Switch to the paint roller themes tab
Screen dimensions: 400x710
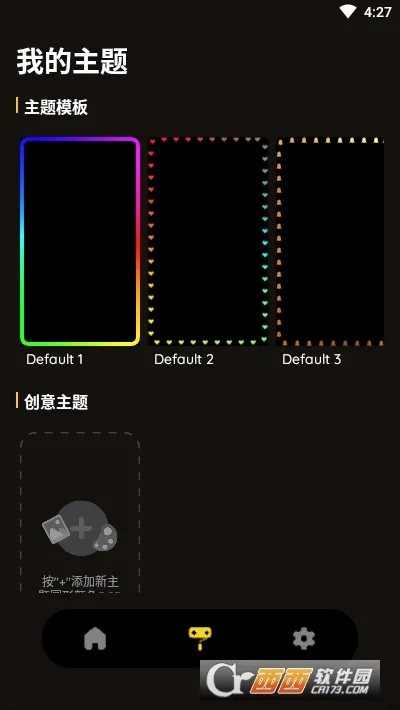coord(200,639)
